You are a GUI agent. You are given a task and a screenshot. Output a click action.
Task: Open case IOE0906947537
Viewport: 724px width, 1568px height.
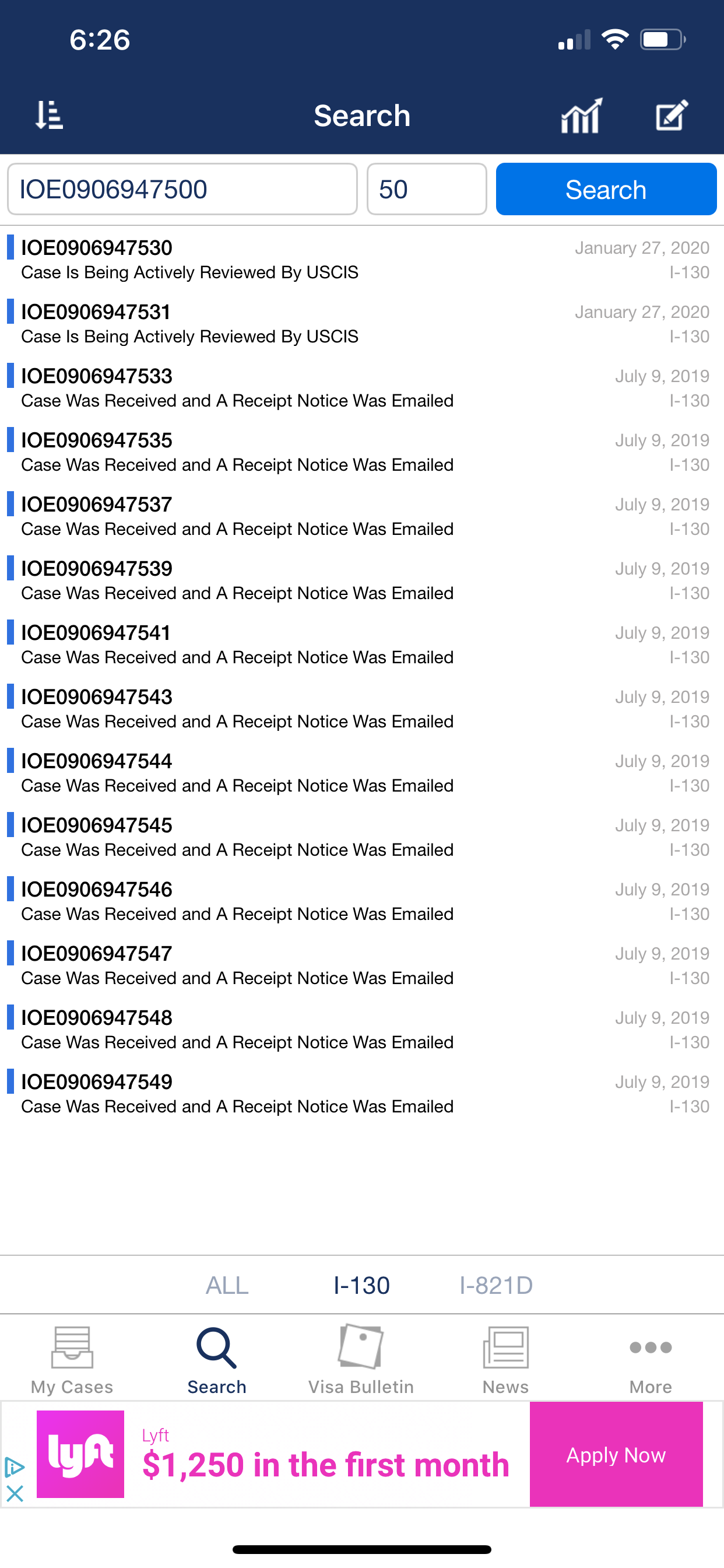362,516
